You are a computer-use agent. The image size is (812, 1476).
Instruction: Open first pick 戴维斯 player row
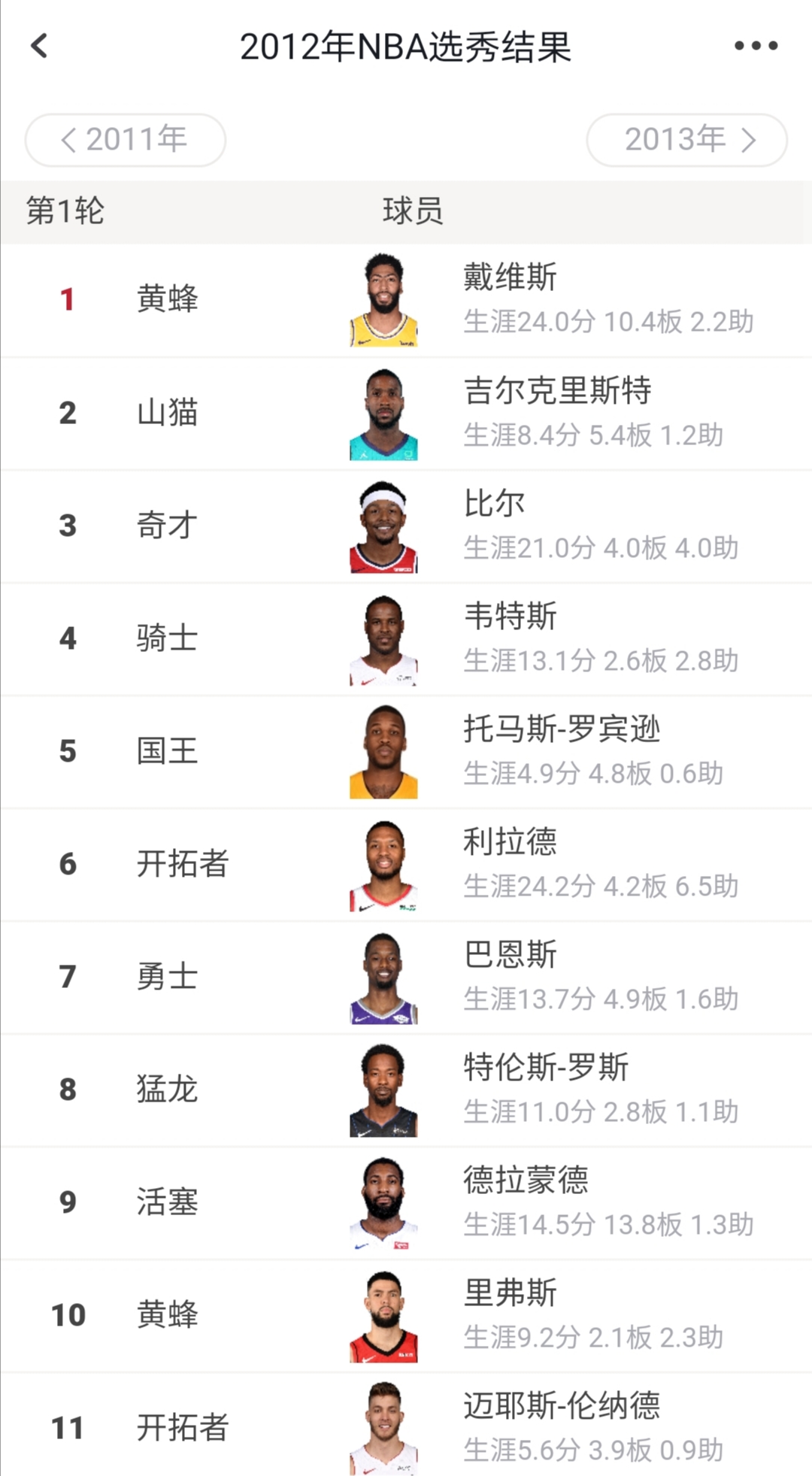[406, 300]
